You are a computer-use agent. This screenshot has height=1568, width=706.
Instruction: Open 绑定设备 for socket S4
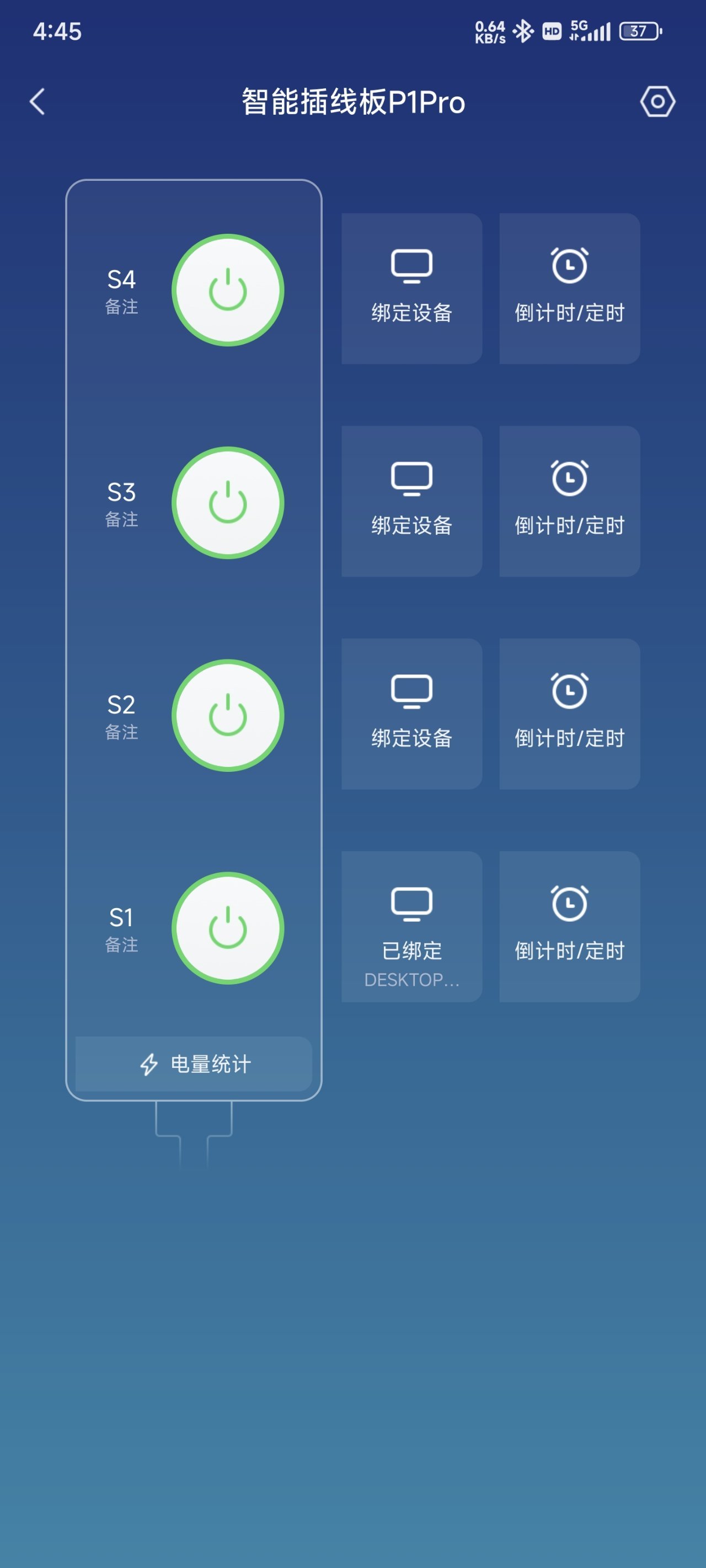(412, 288)
